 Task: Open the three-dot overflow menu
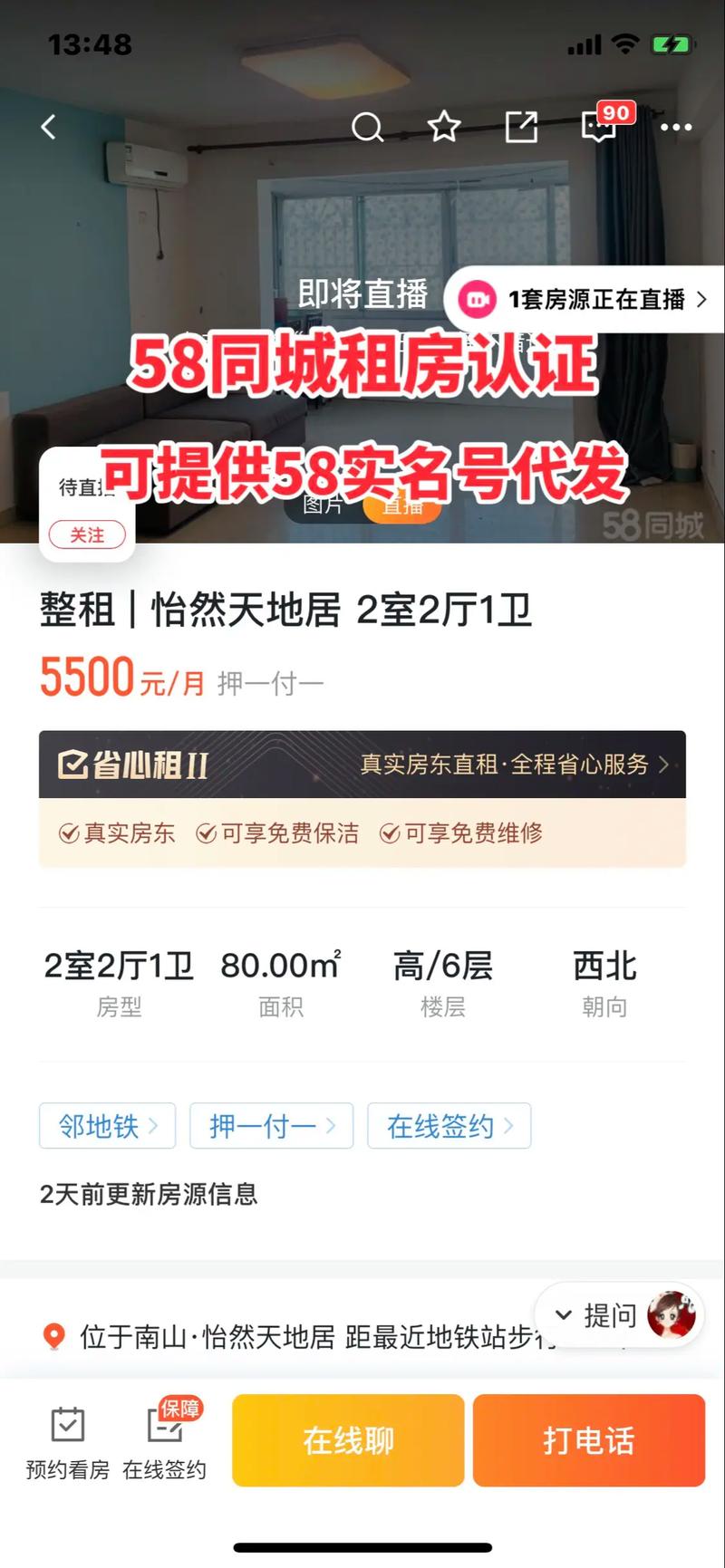tap(676, 128)
